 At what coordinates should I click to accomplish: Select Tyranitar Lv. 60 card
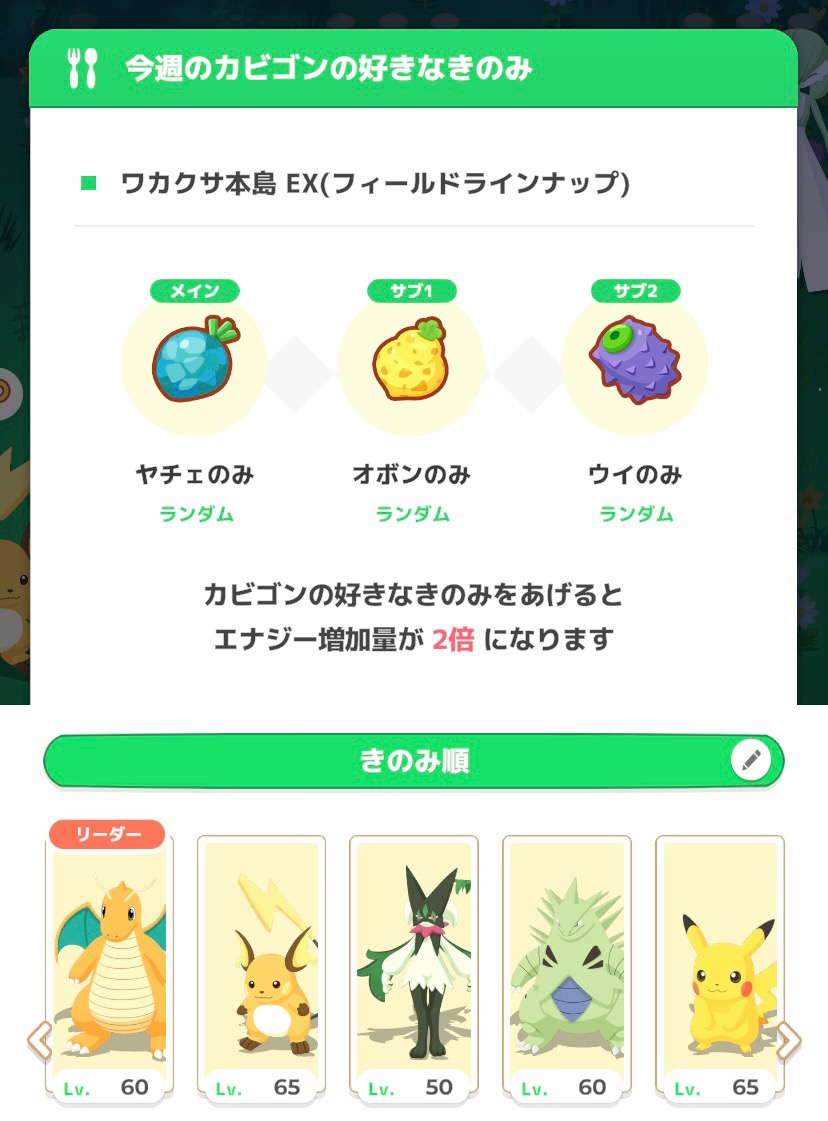566,965
